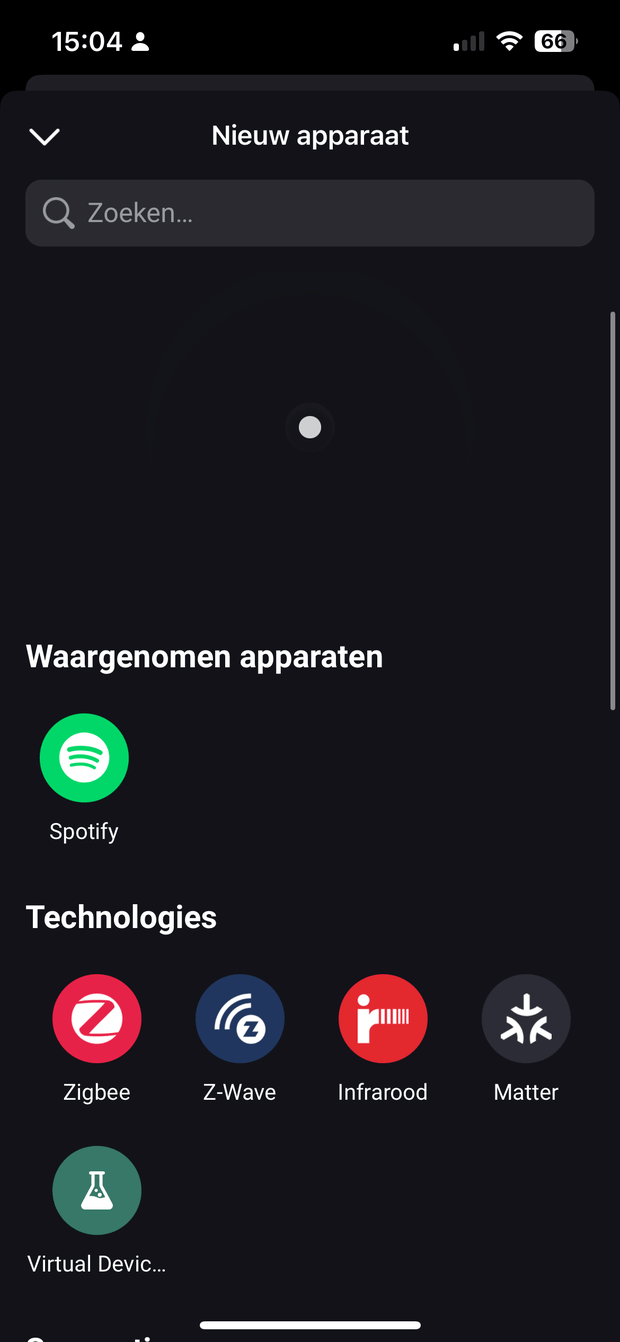Tap the Zoeken search field
This screenshot has height=1342, width=620.
310,213
